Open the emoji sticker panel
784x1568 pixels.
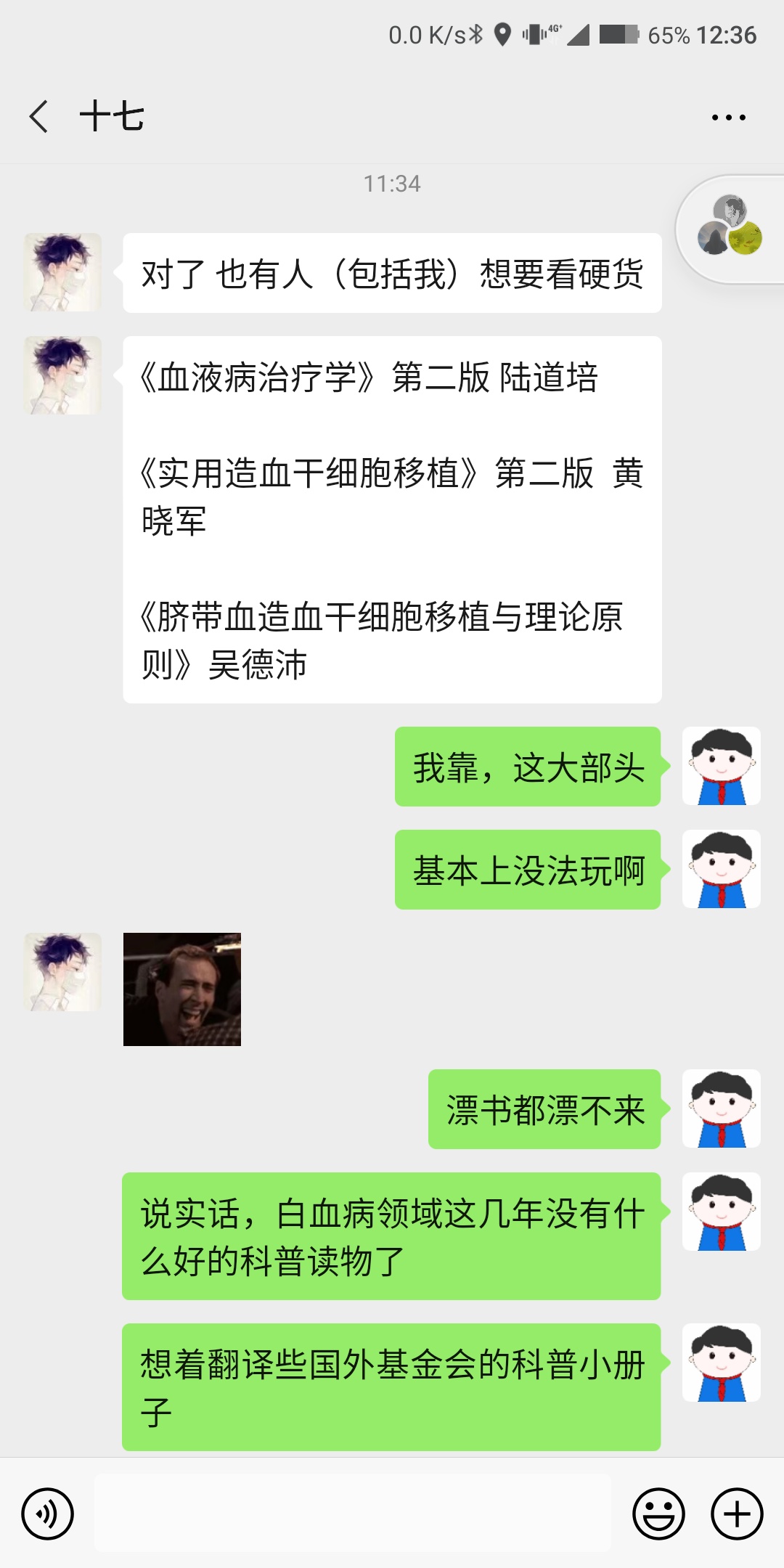(x=658, y=1514)
